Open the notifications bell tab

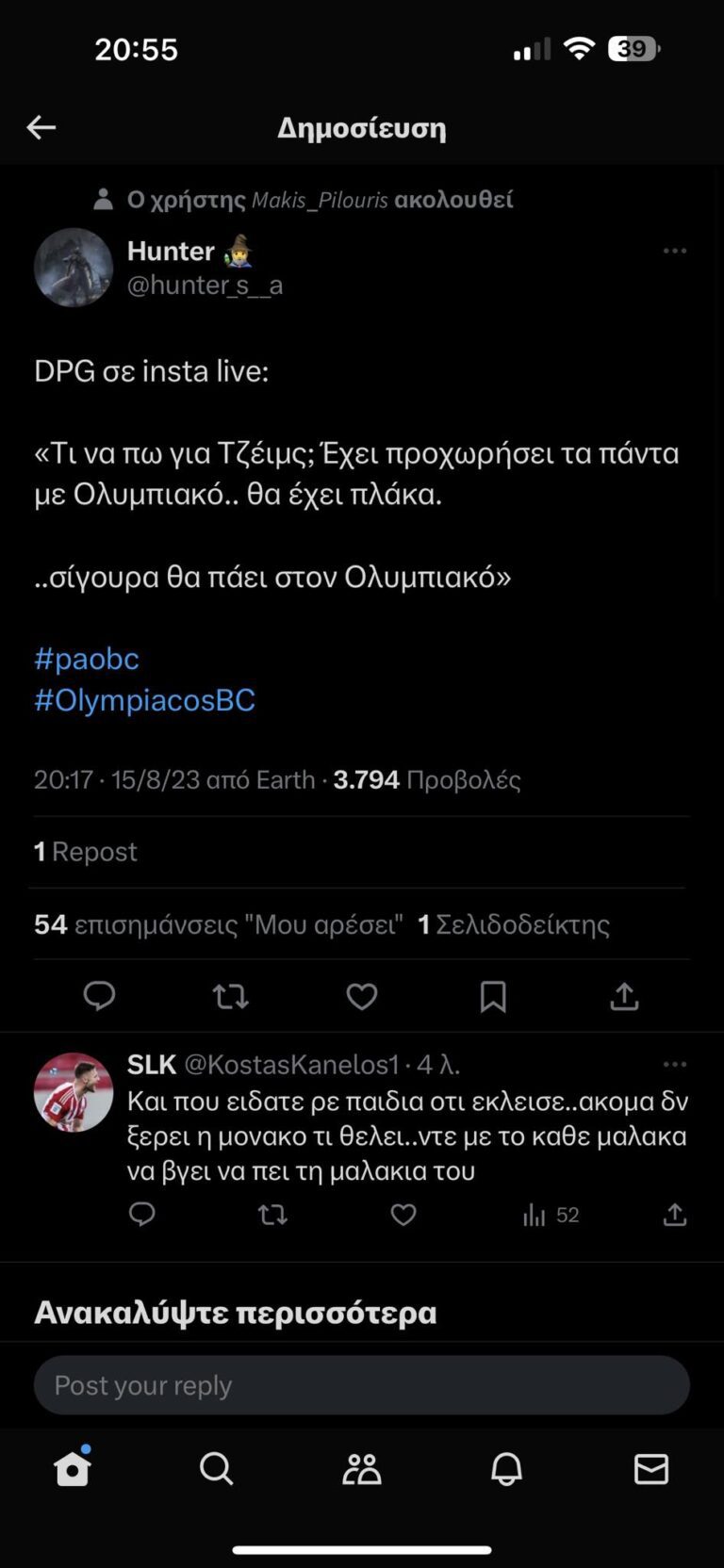point(506,1468)
